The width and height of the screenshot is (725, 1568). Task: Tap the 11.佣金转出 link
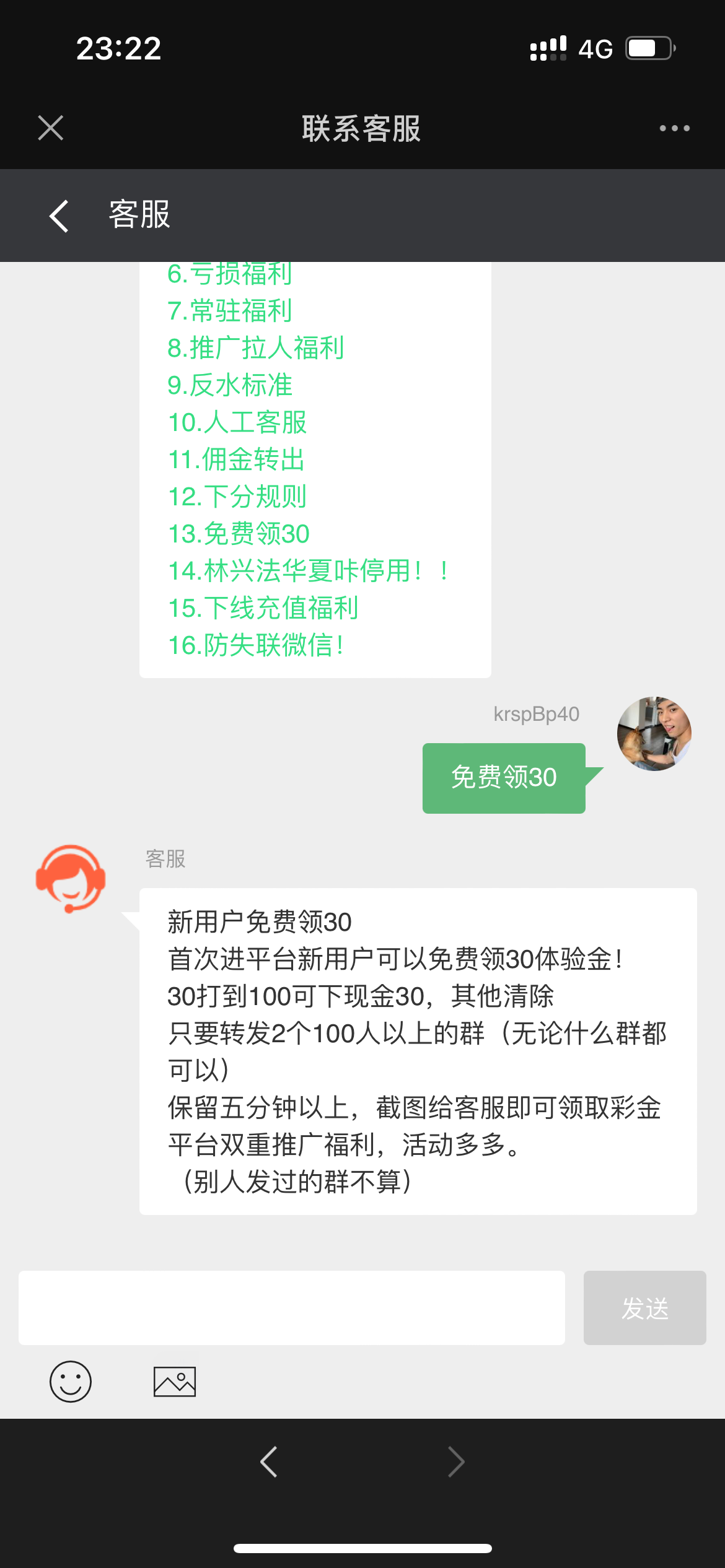[x=236, y=459]
